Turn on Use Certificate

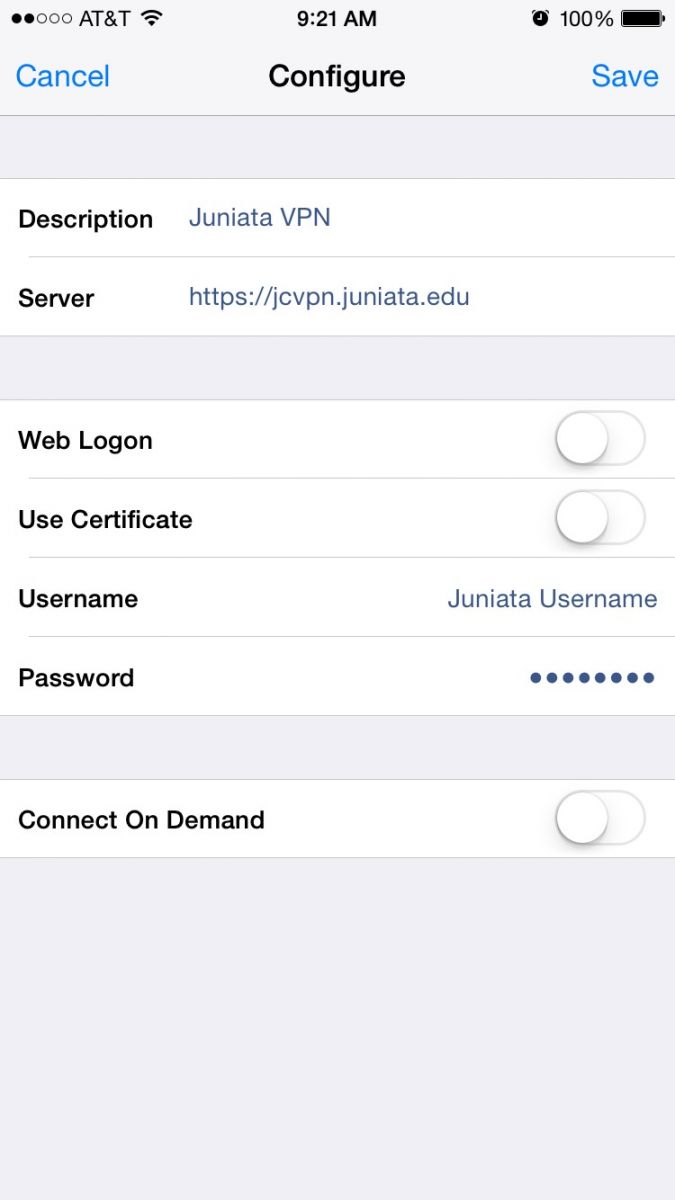coord(600,518)
